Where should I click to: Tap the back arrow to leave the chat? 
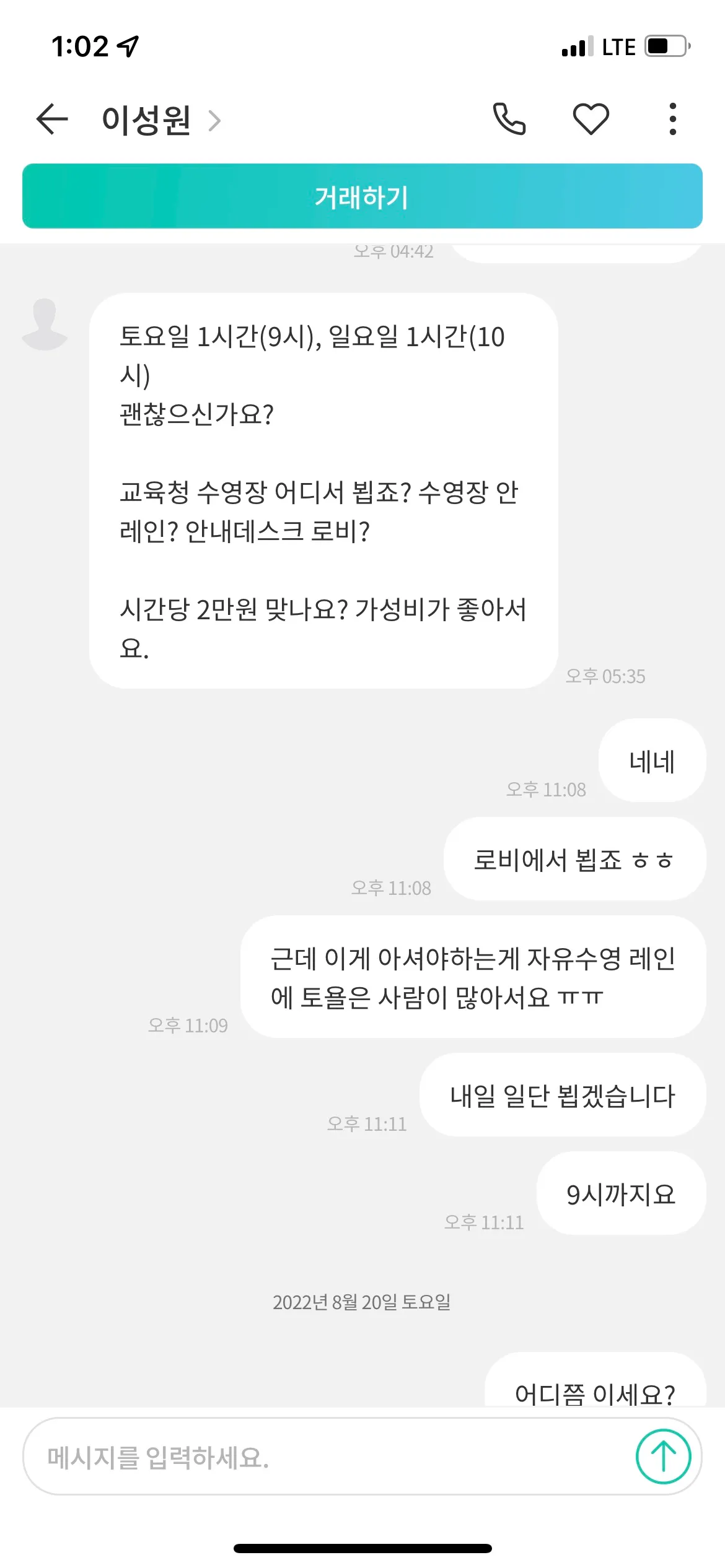point(51,119)
